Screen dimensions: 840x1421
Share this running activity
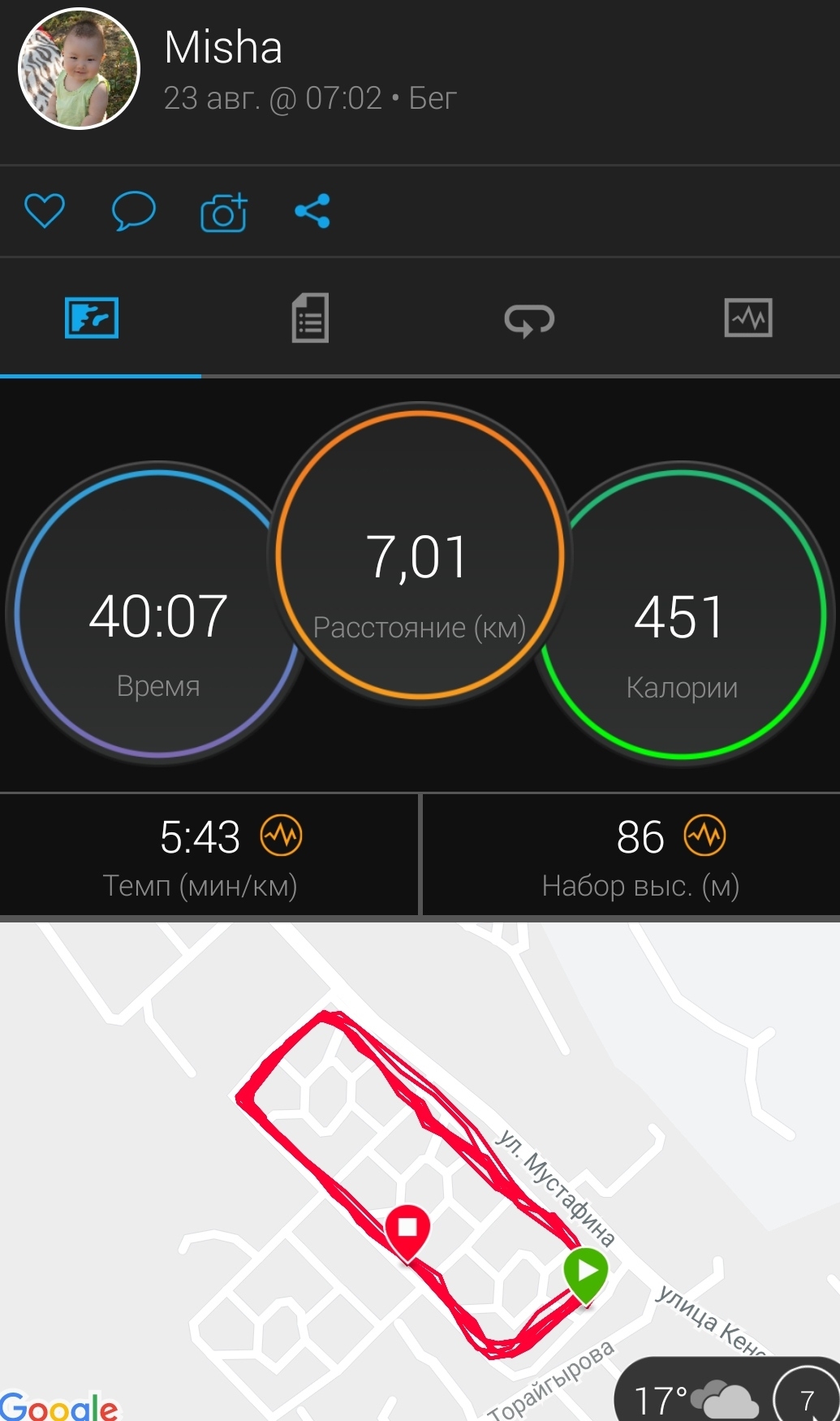(x=312, y=211)
